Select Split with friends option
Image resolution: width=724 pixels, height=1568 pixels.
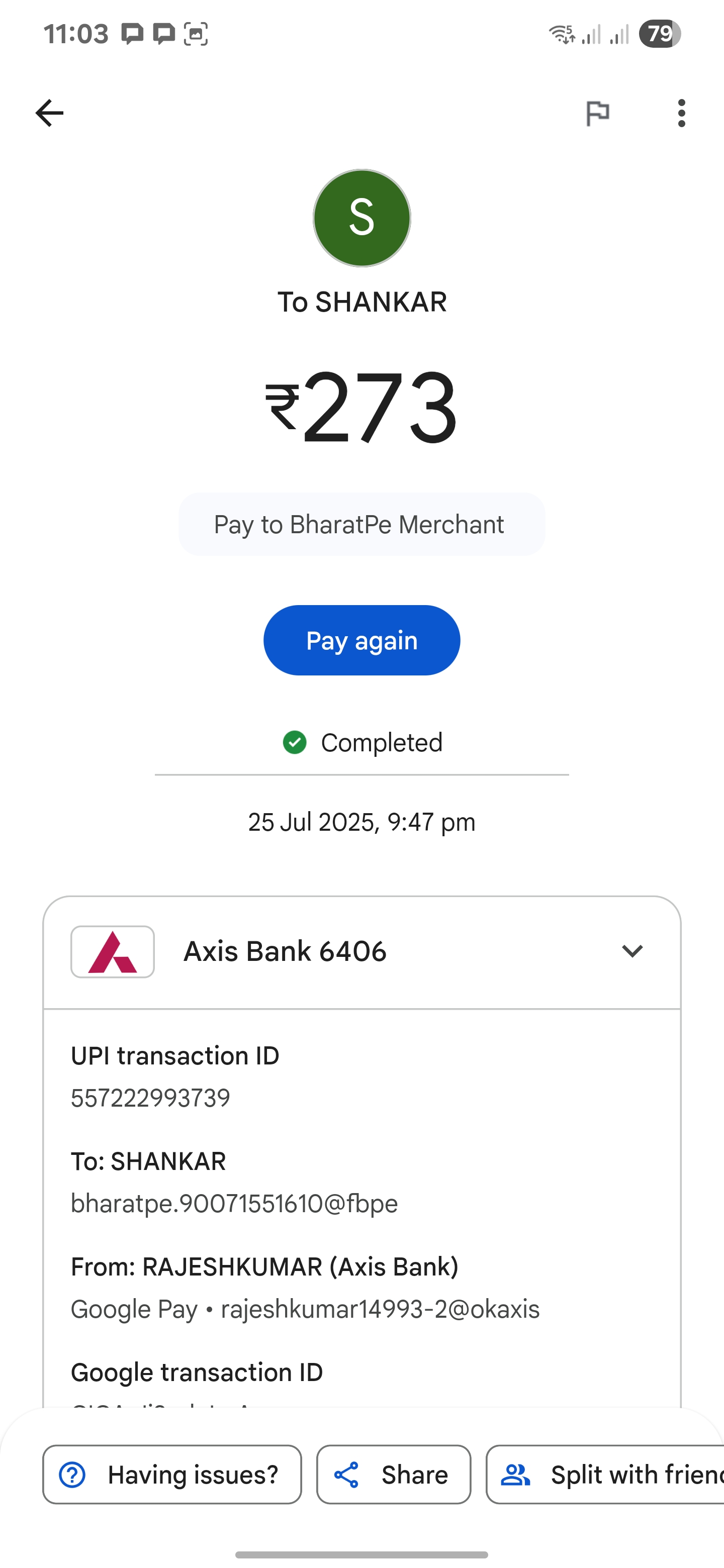tap(605, 1474)
